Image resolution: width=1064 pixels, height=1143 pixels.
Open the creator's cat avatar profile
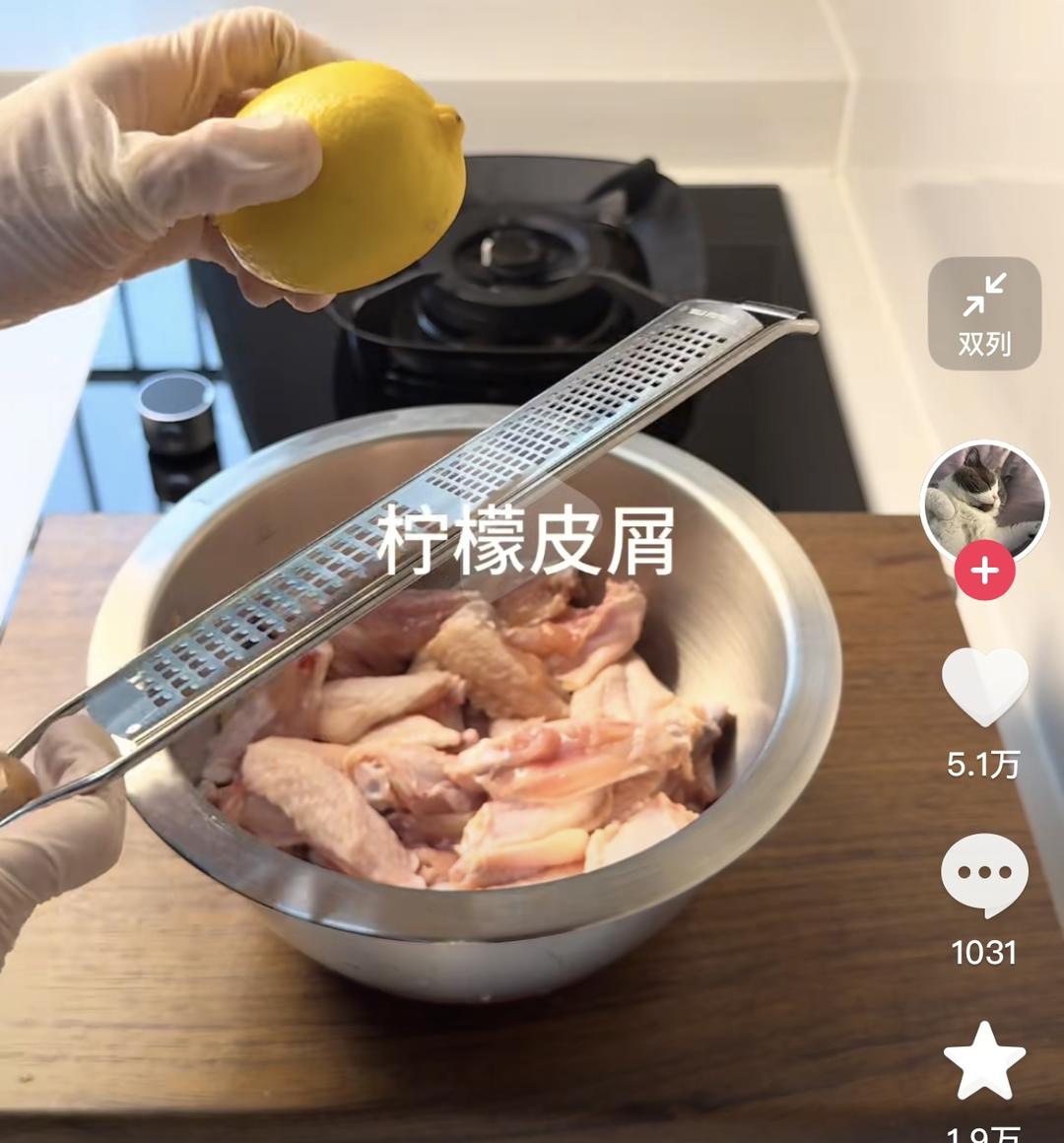[x=984, y=503]
